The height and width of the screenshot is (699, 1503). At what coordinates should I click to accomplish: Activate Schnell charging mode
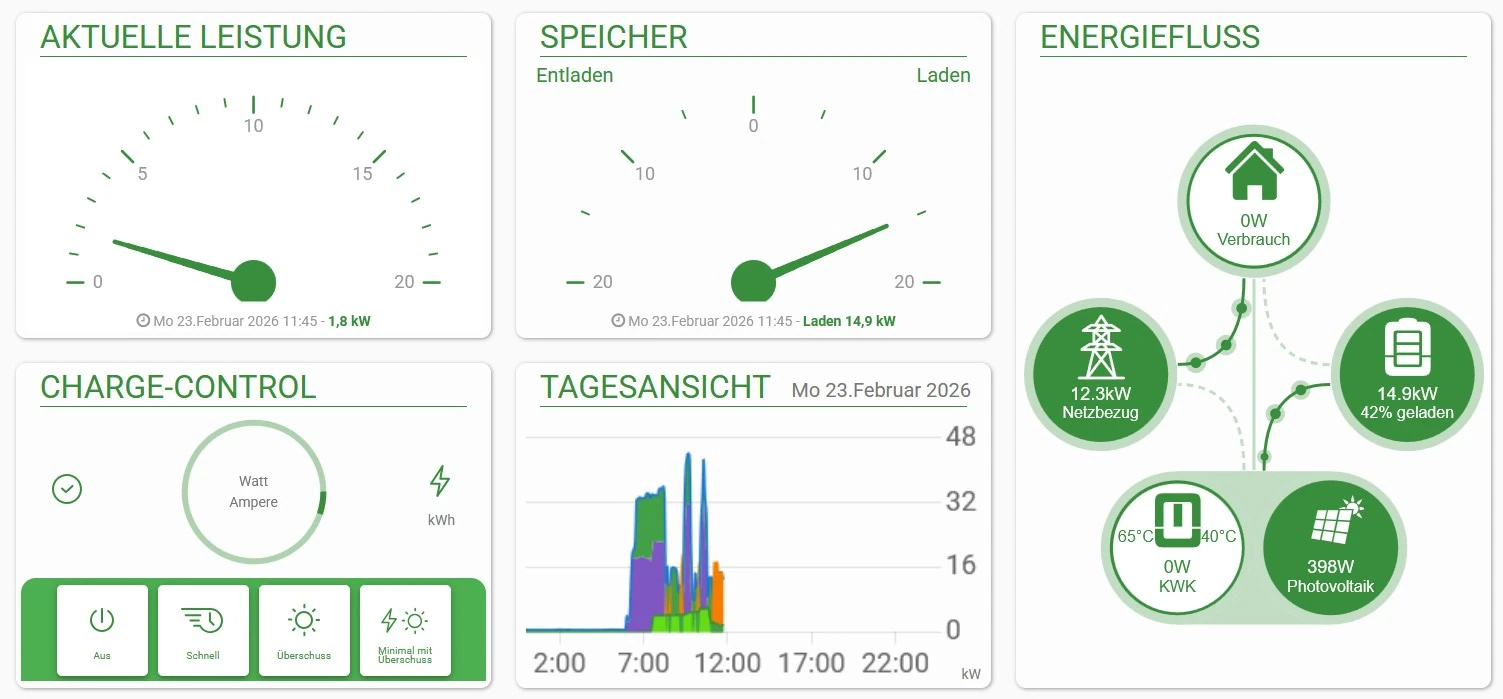point(203,630)
